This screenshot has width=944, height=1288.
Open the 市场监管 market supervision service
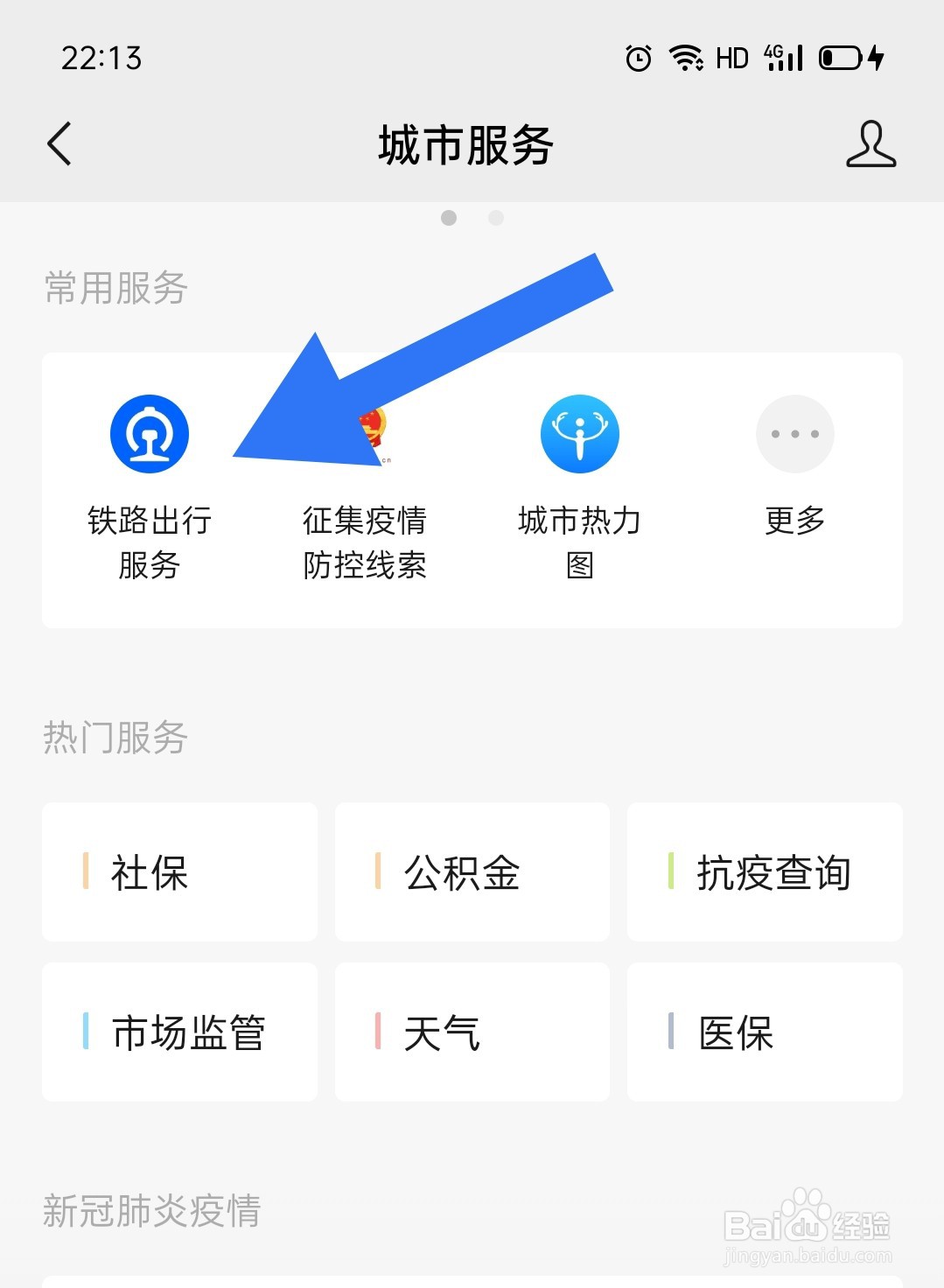click(x=178, y=1032)
